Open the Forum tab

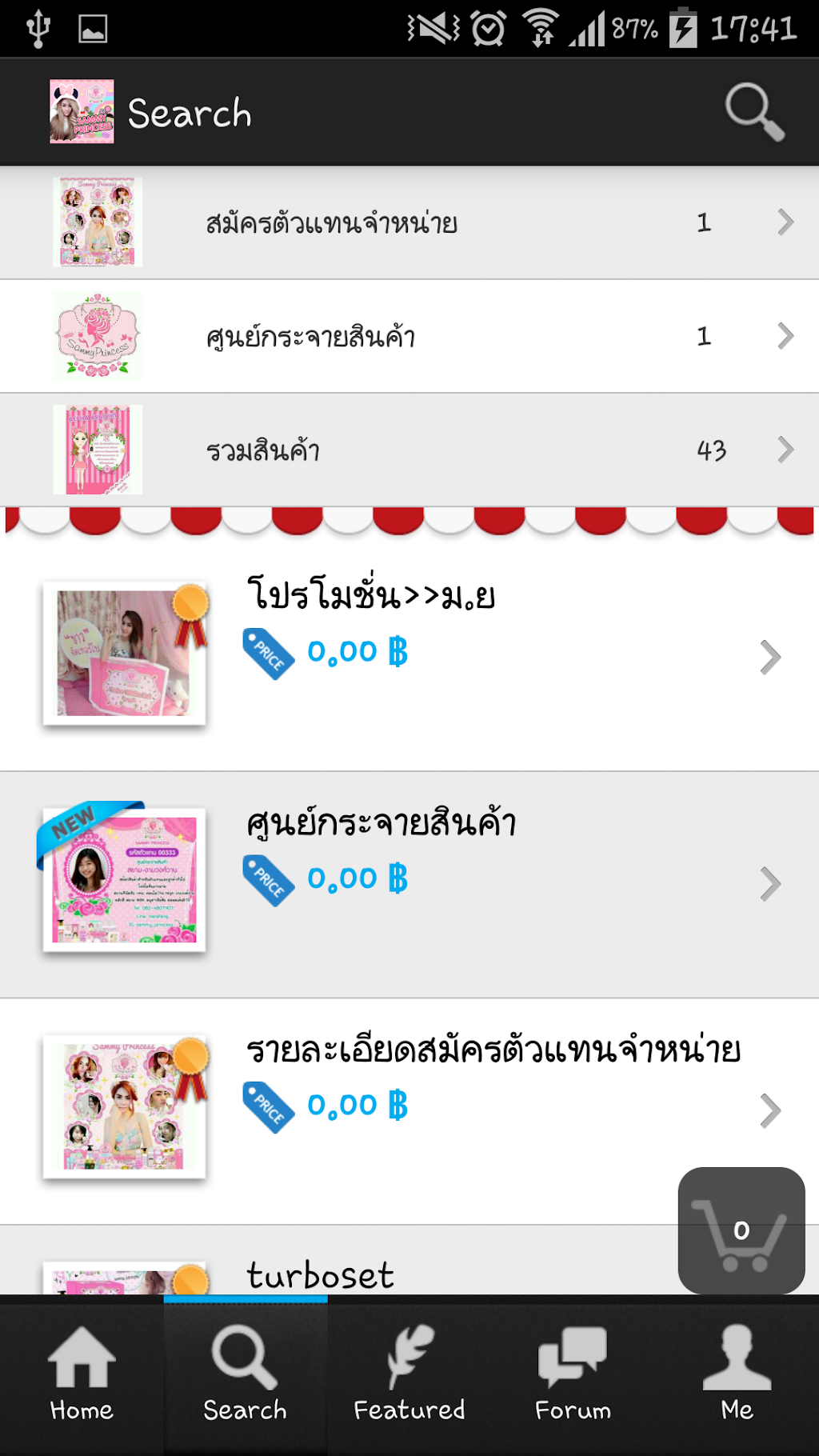click(x=573, y=1376)
